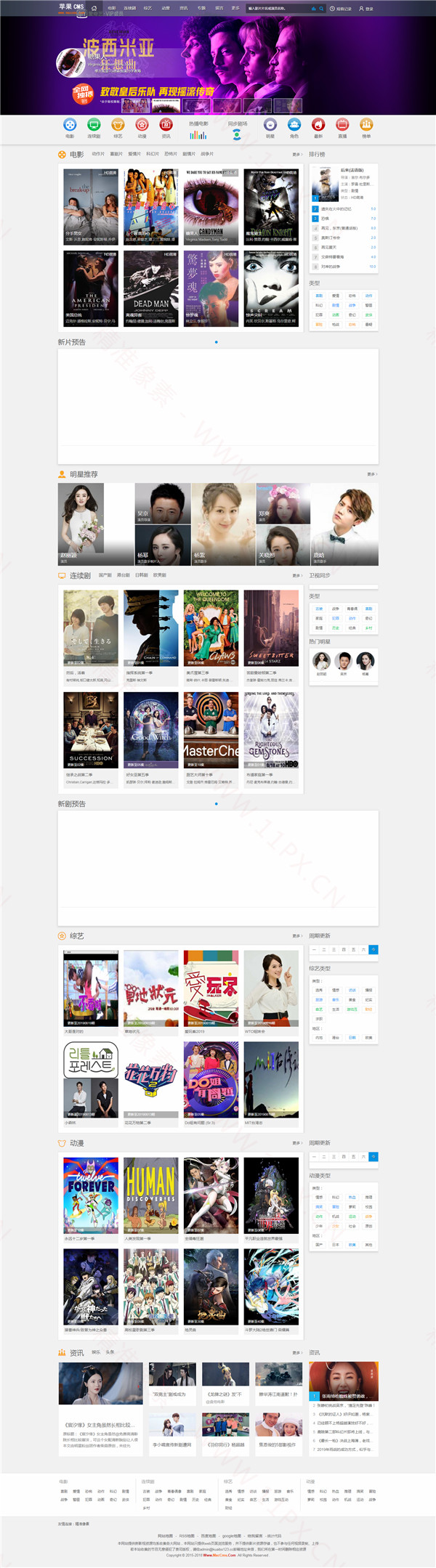Open 观看记录 watch history
The width and height of the screenshot is (436, 1568).
(340, 9)
